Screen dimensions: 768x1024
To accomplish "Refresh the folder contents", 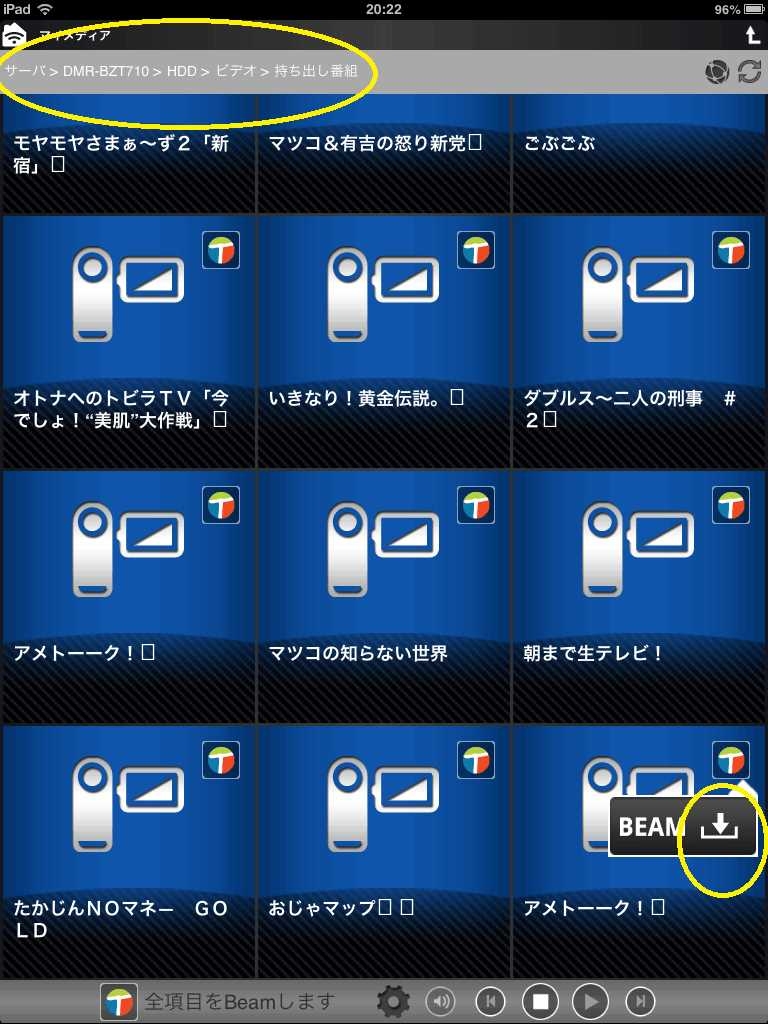I will tap(749, 72).
